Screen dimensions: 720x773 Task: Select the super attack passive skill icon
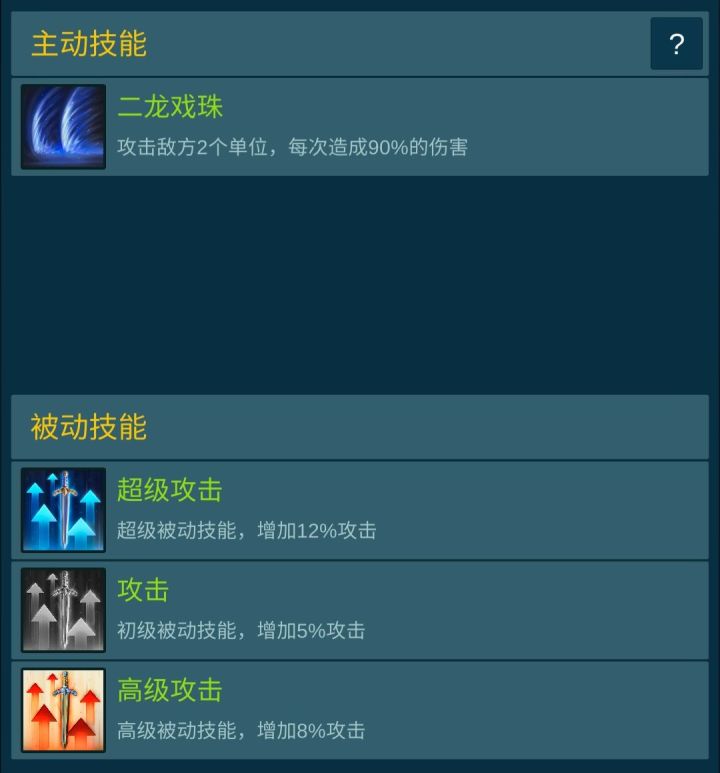point(62,510)
